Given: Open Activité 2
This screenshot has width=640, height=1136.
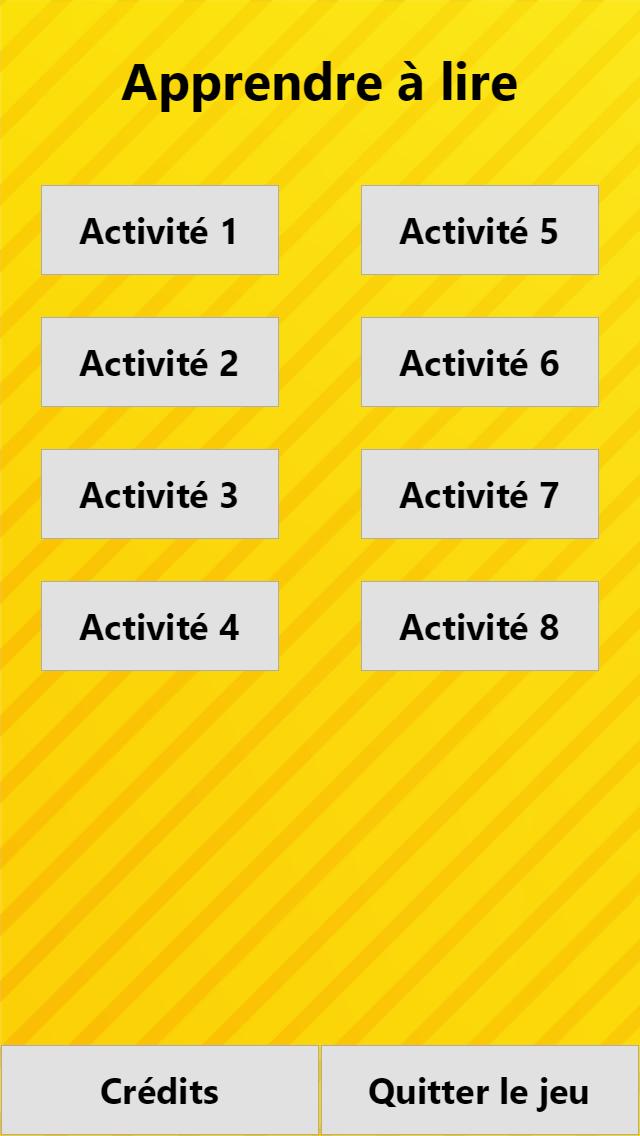Looking at the screenshot, I should [x=160, y=362].
